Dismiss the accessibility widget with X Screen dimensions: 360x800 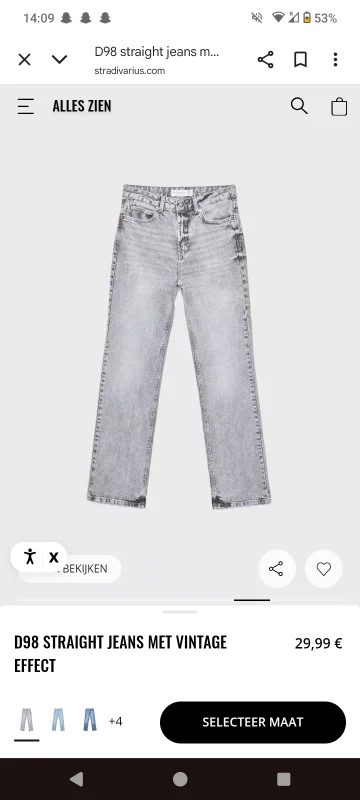tap(54, 557)
